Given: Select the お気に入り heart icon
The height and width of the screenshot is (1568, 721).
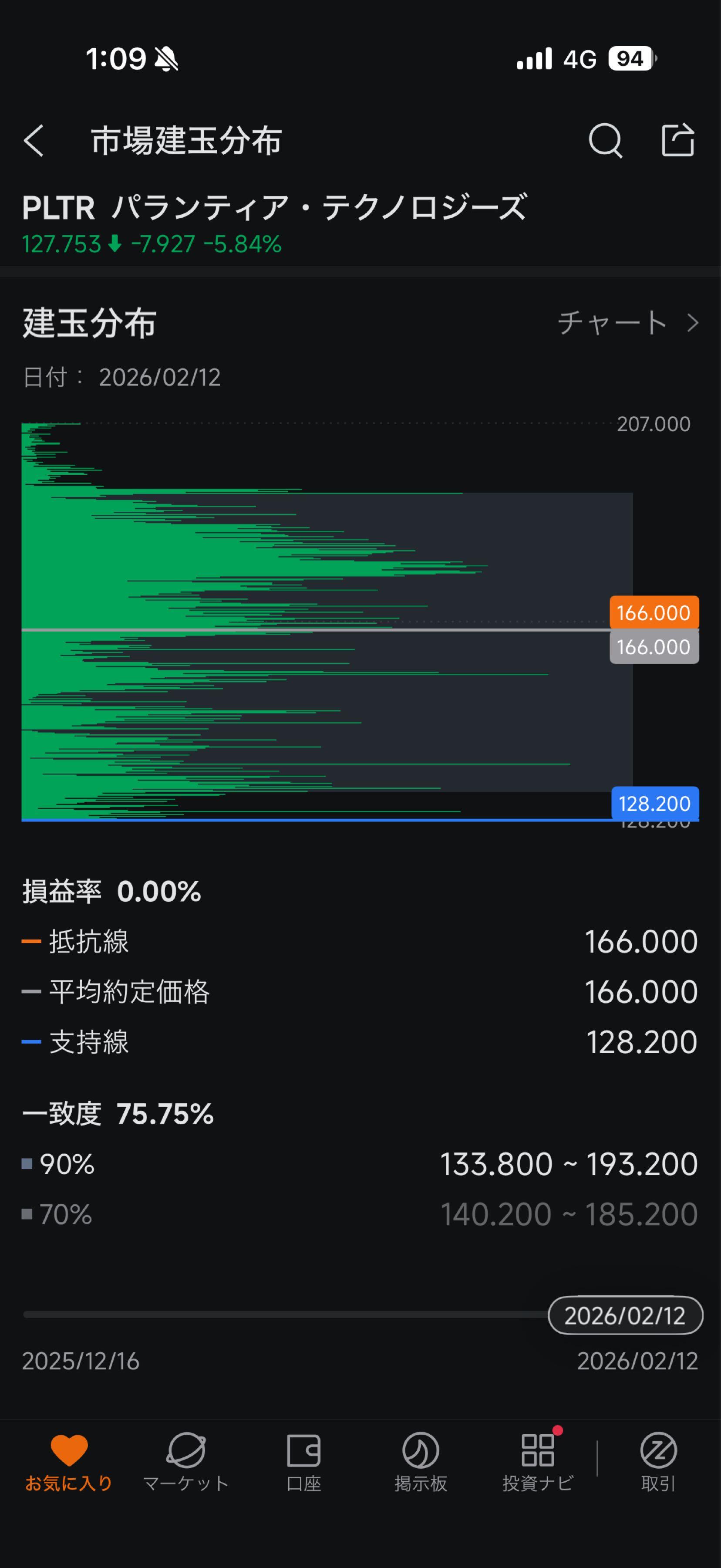Looking at the screenshot, I should [x=68, y=1461].
